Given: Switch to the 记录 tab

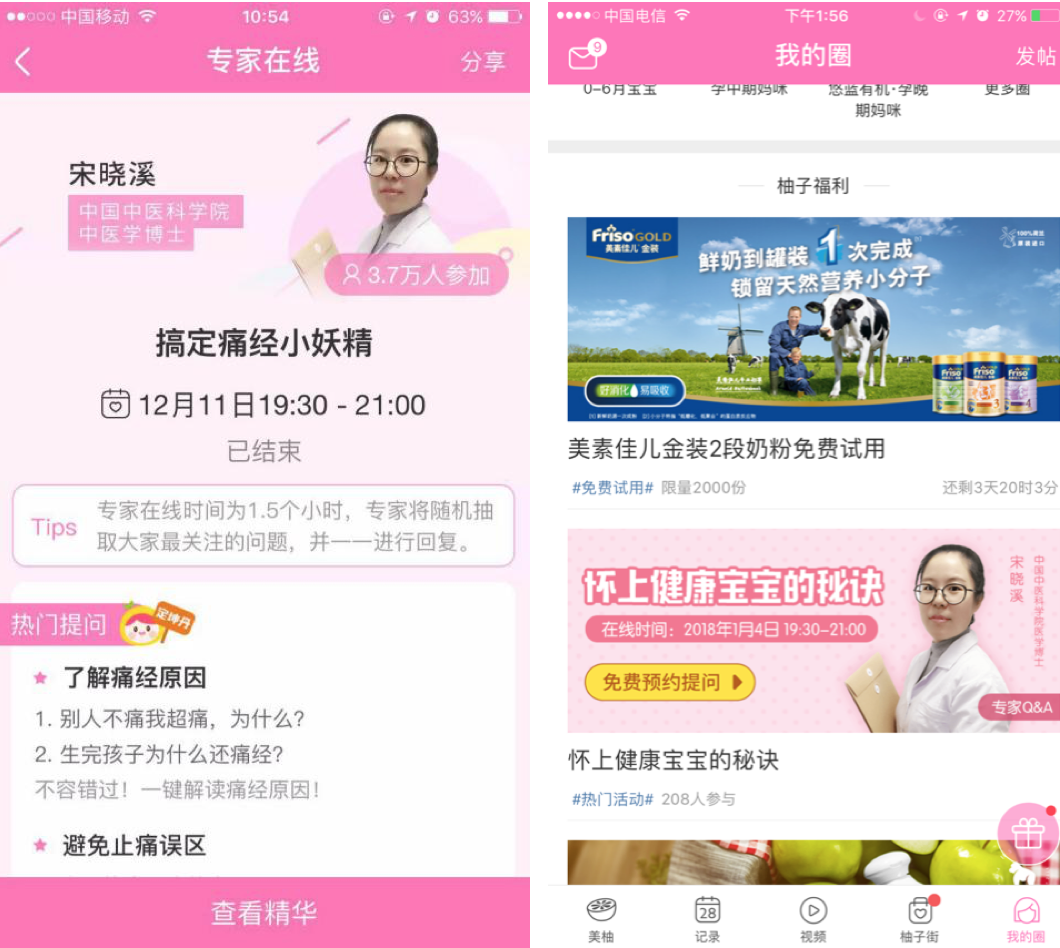Looking at the screenshot, I should point(707,919).
